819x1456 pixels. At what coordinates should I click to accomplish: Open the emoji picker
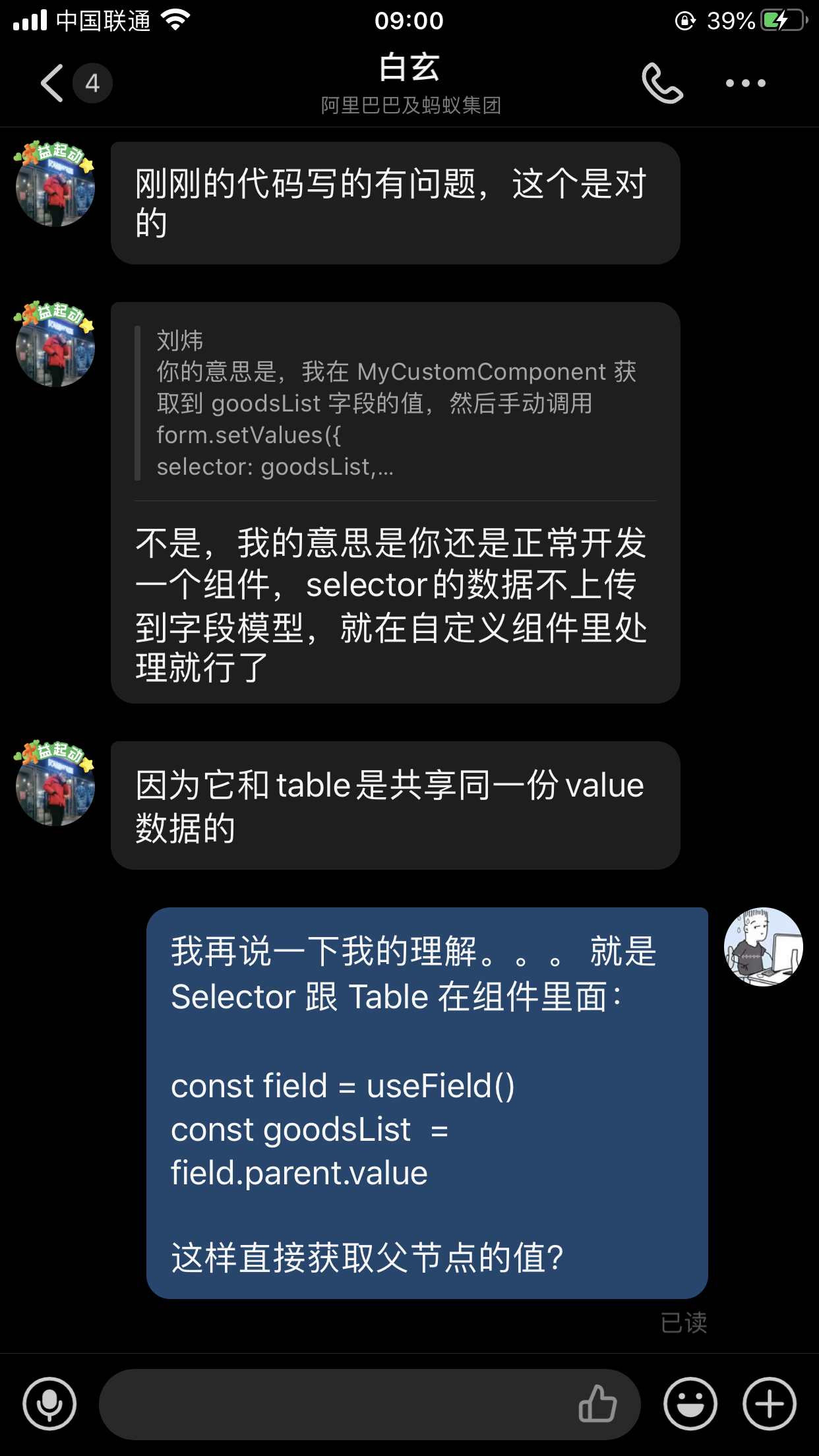coord(690,1404)
